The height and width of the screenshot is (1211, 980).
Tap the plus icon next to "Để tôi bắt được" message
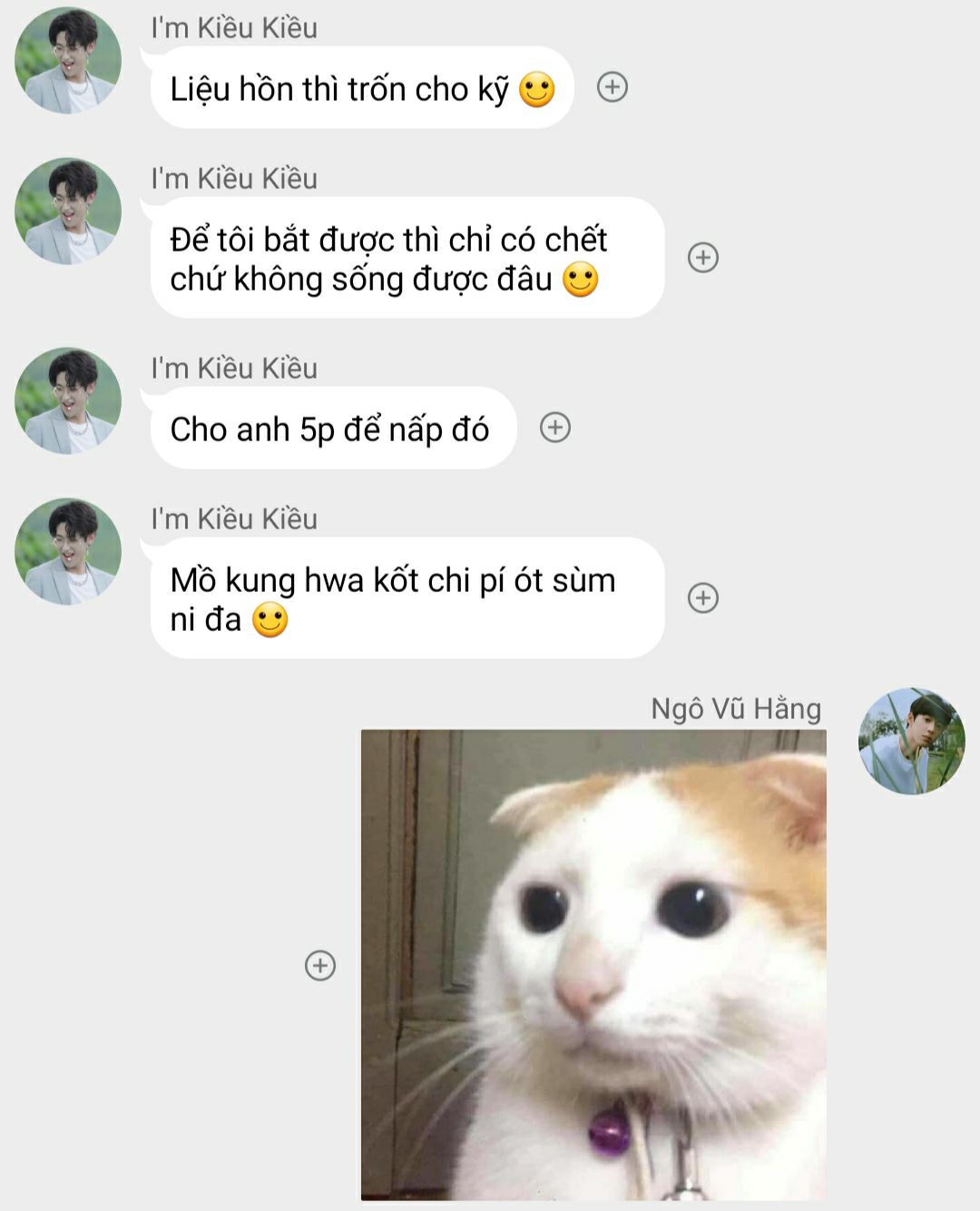pos(703,258)
